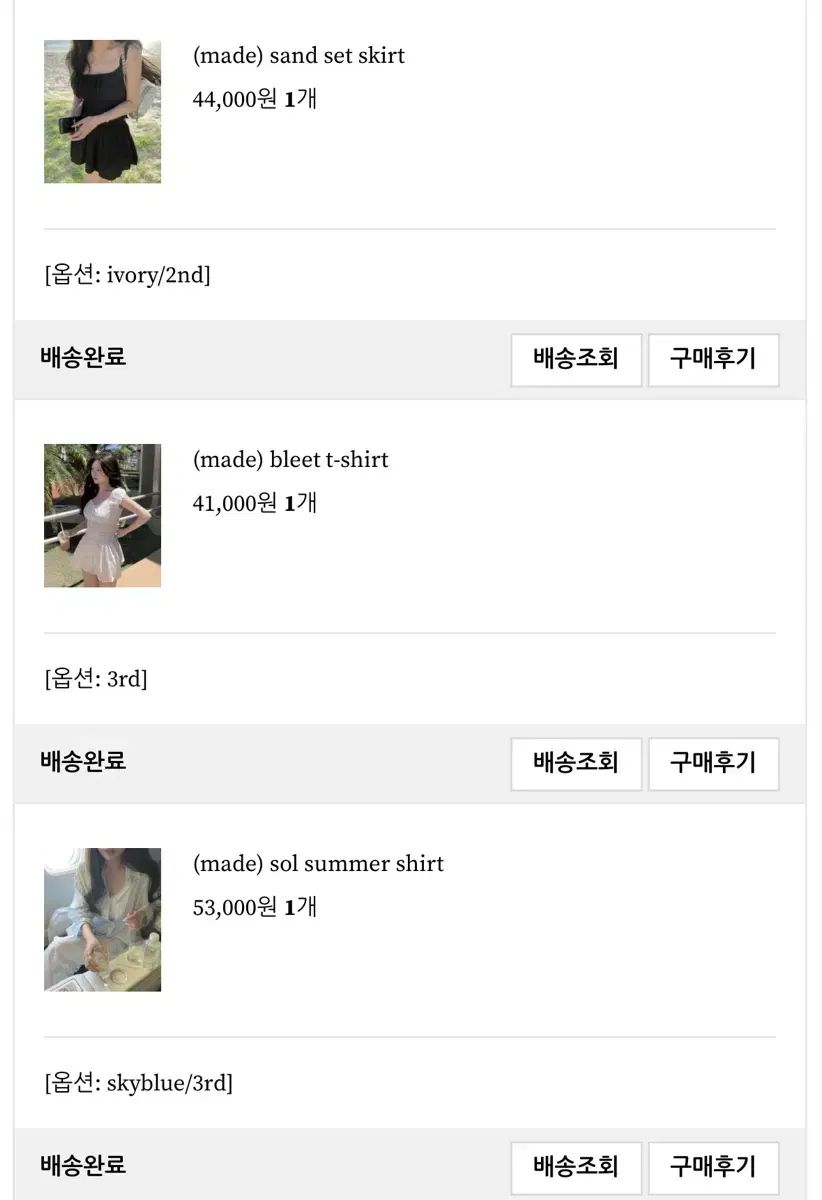Write a review for sand set skirt
The image size is (822, 1200).
point(712,359)
